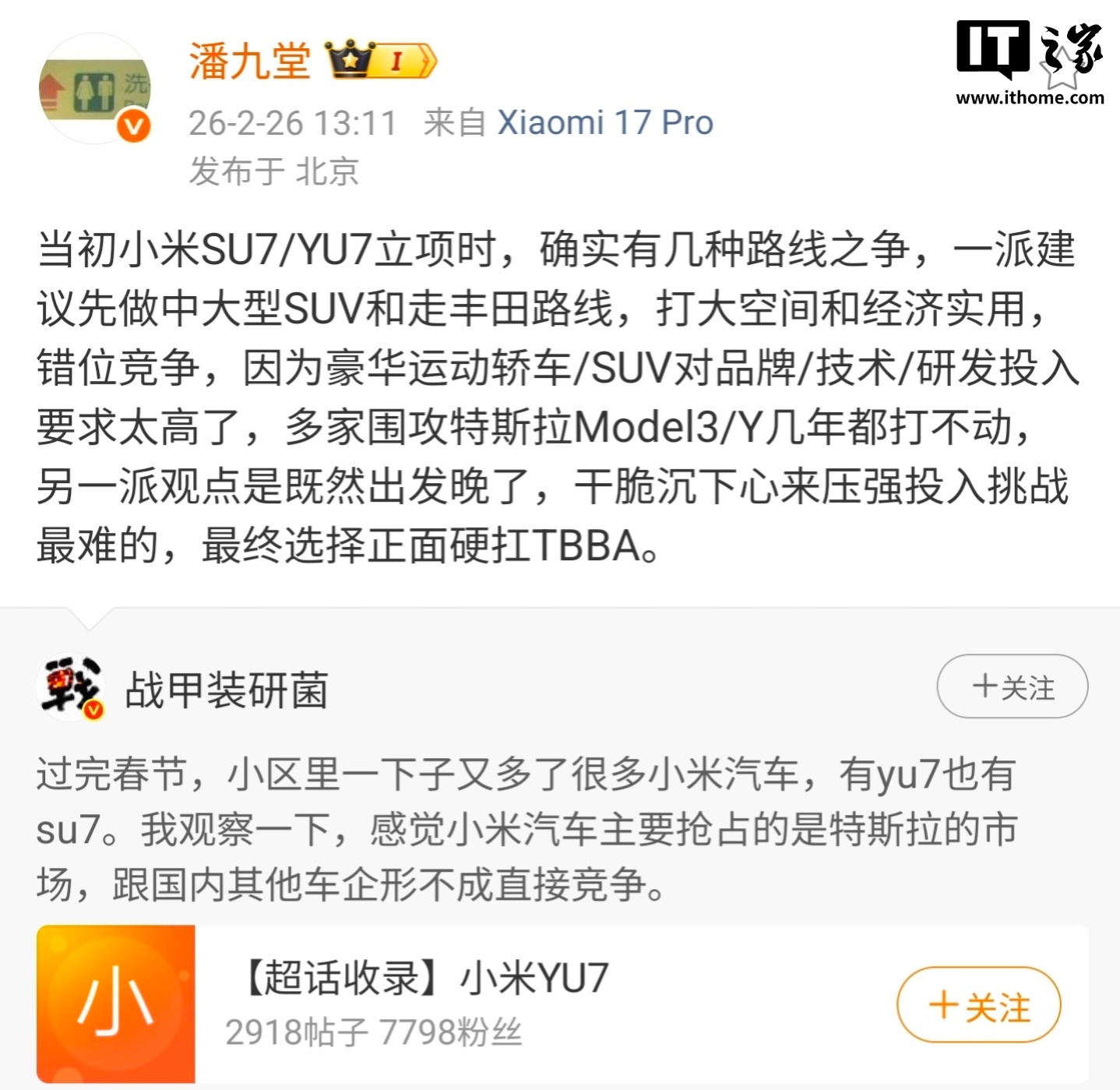
Task: Open 潘九堂's profile avatar
Action: point(95,89)
